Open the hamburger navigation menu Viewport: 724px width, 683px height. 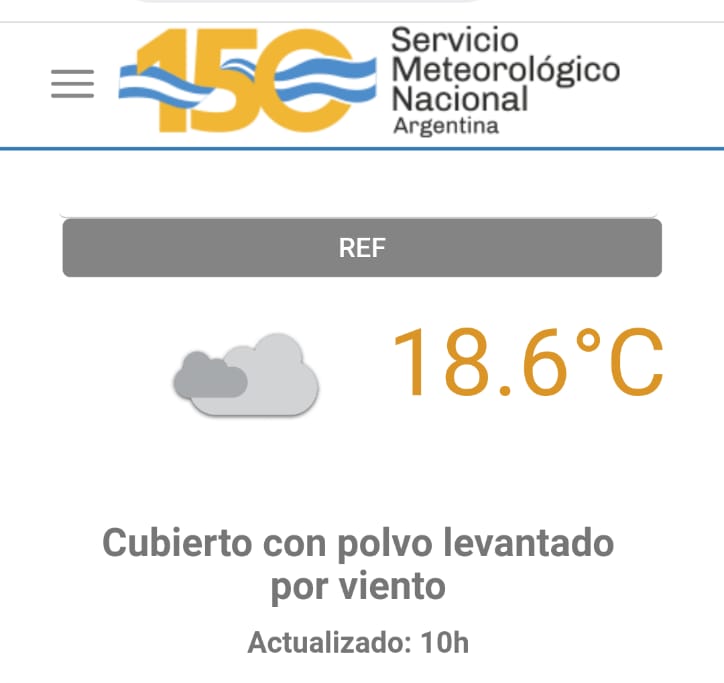click(x=72, y=84)
